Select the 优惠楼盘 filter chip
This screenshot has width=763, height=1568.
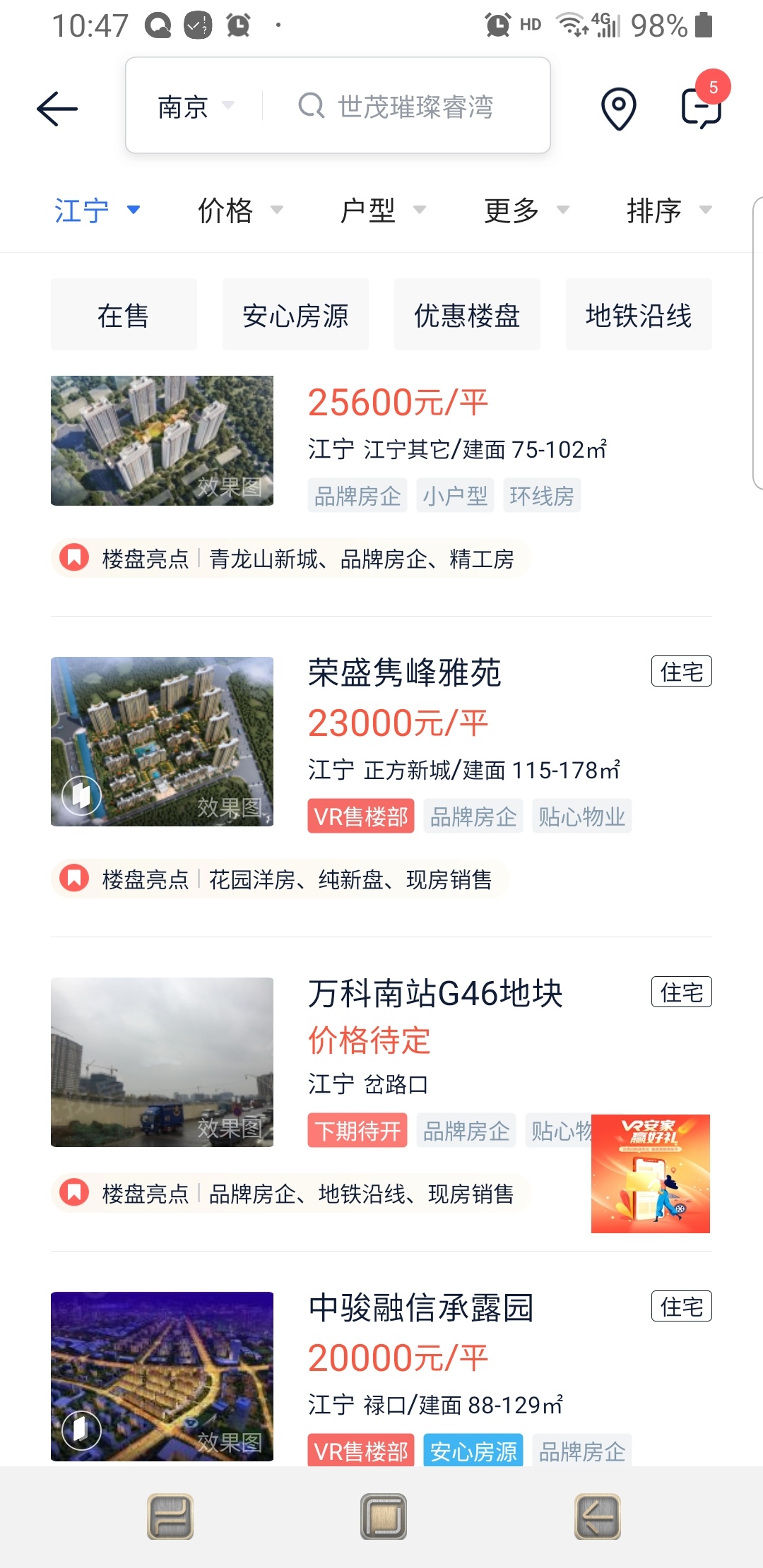(x=467, y=315)
